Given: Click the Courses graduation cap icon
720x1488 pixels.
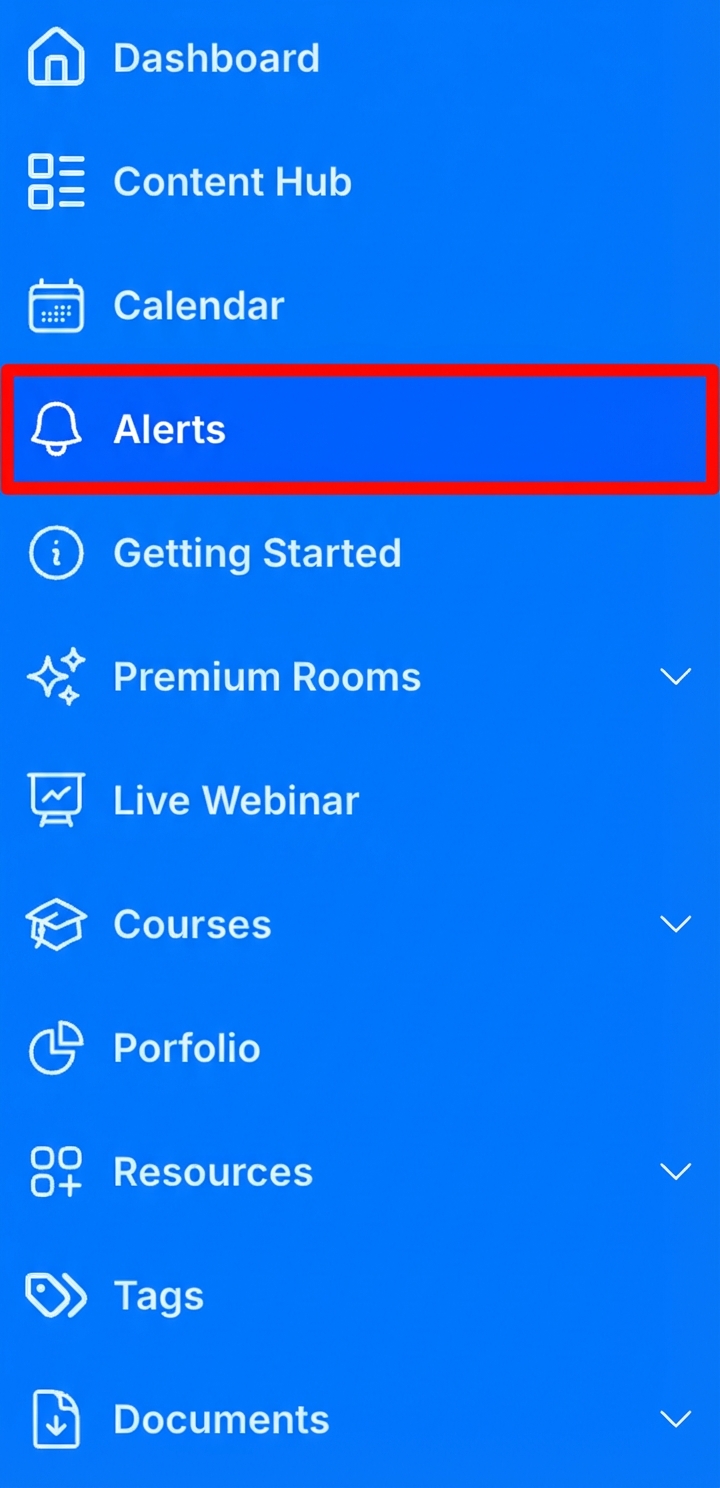Looking at the screenshot, I should pyautogui.click(x=56, y=923).
